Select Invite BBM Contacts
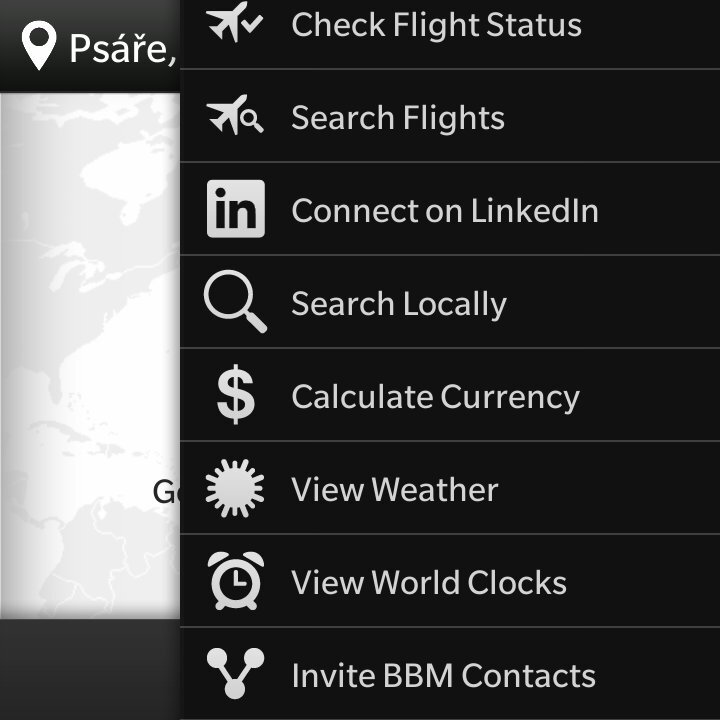Viewport: 720px width, 720px height. (443, 676)
